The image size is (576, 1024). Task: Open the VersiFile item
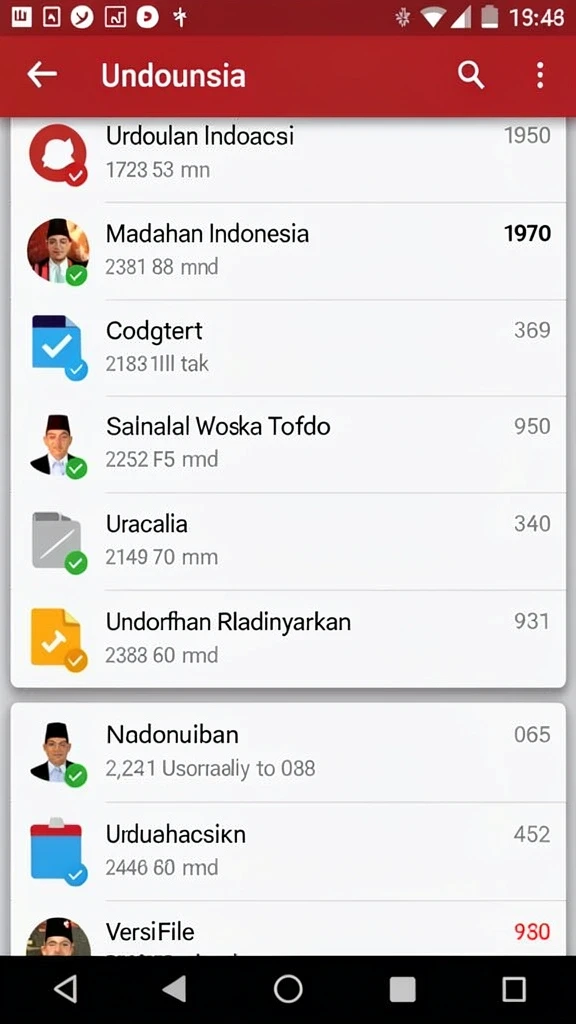(x=288, y=929)
